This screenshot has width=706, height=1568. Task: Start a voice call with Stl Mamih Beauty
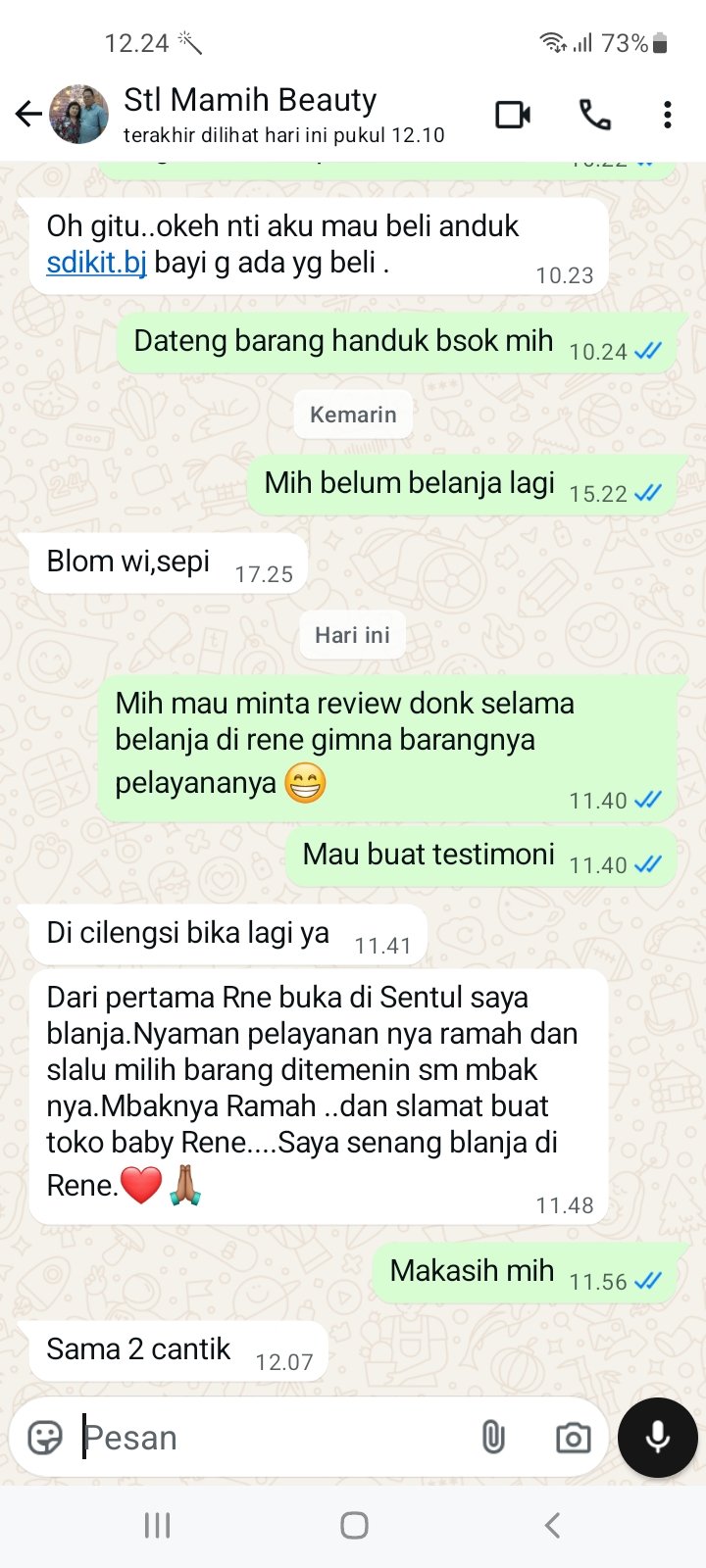tap(595, 115)
